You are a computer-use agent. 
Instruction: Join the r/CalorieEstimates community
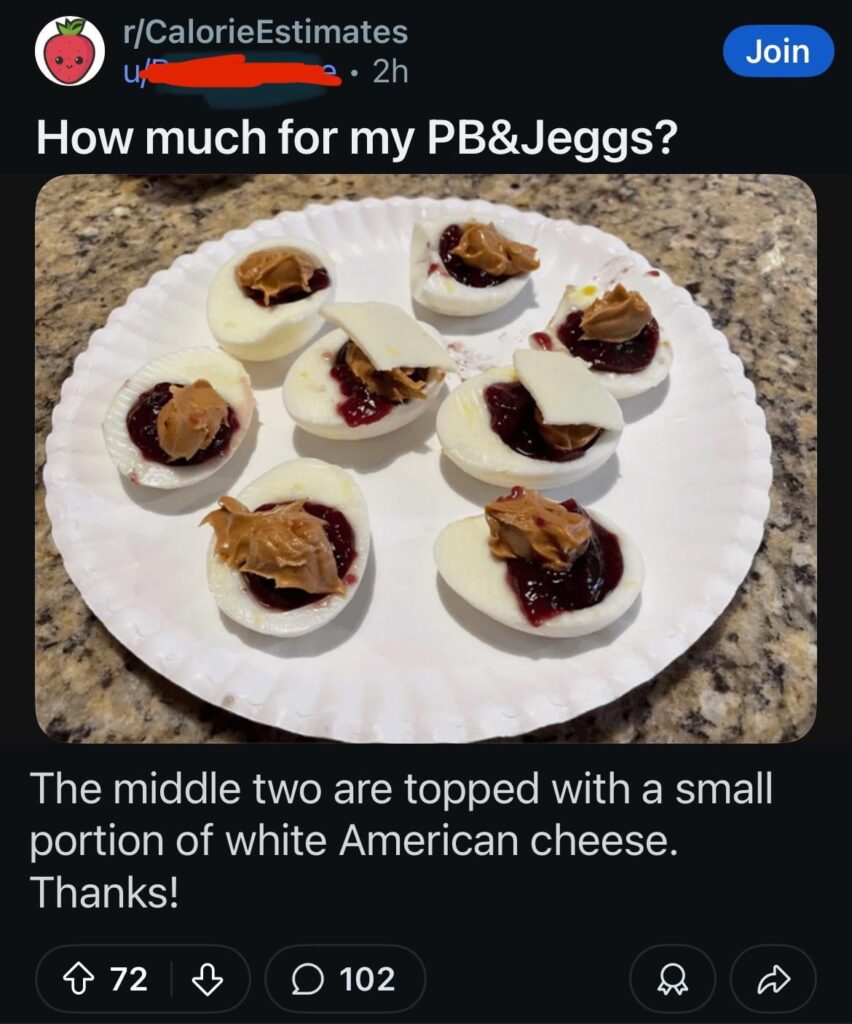coord(777,51)
